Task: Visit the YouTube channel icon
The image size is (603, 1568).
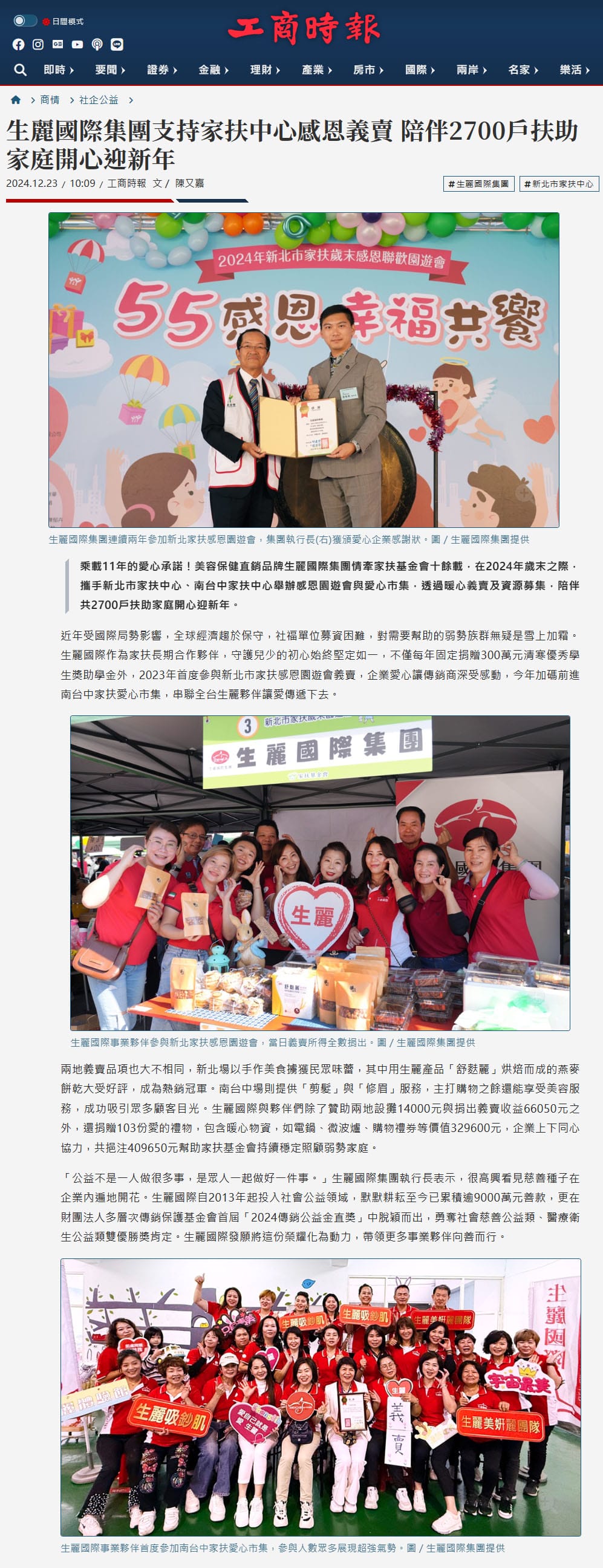Action: pos(77,44)
